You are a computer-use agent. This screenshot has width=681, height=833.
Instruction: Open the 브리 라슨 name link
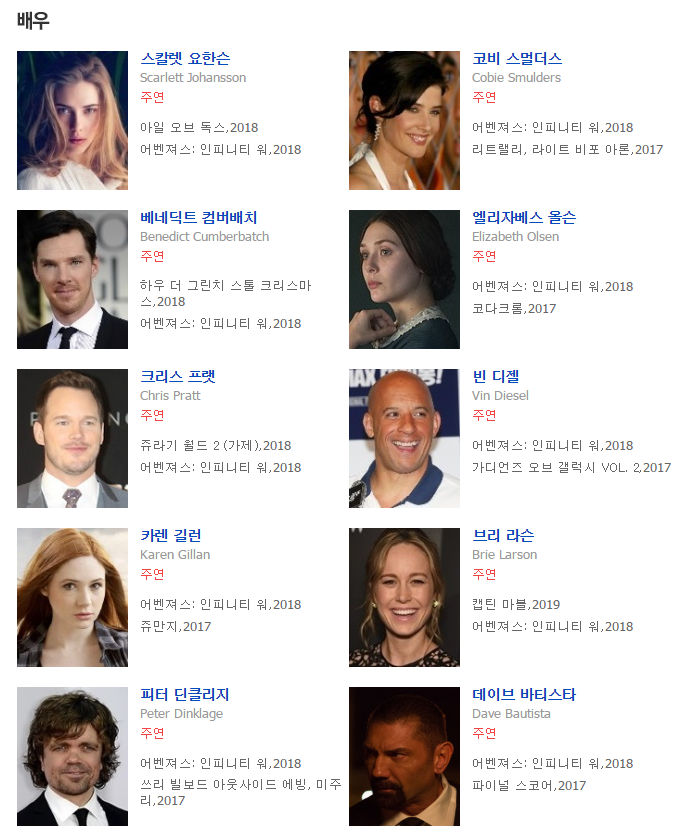503,535
